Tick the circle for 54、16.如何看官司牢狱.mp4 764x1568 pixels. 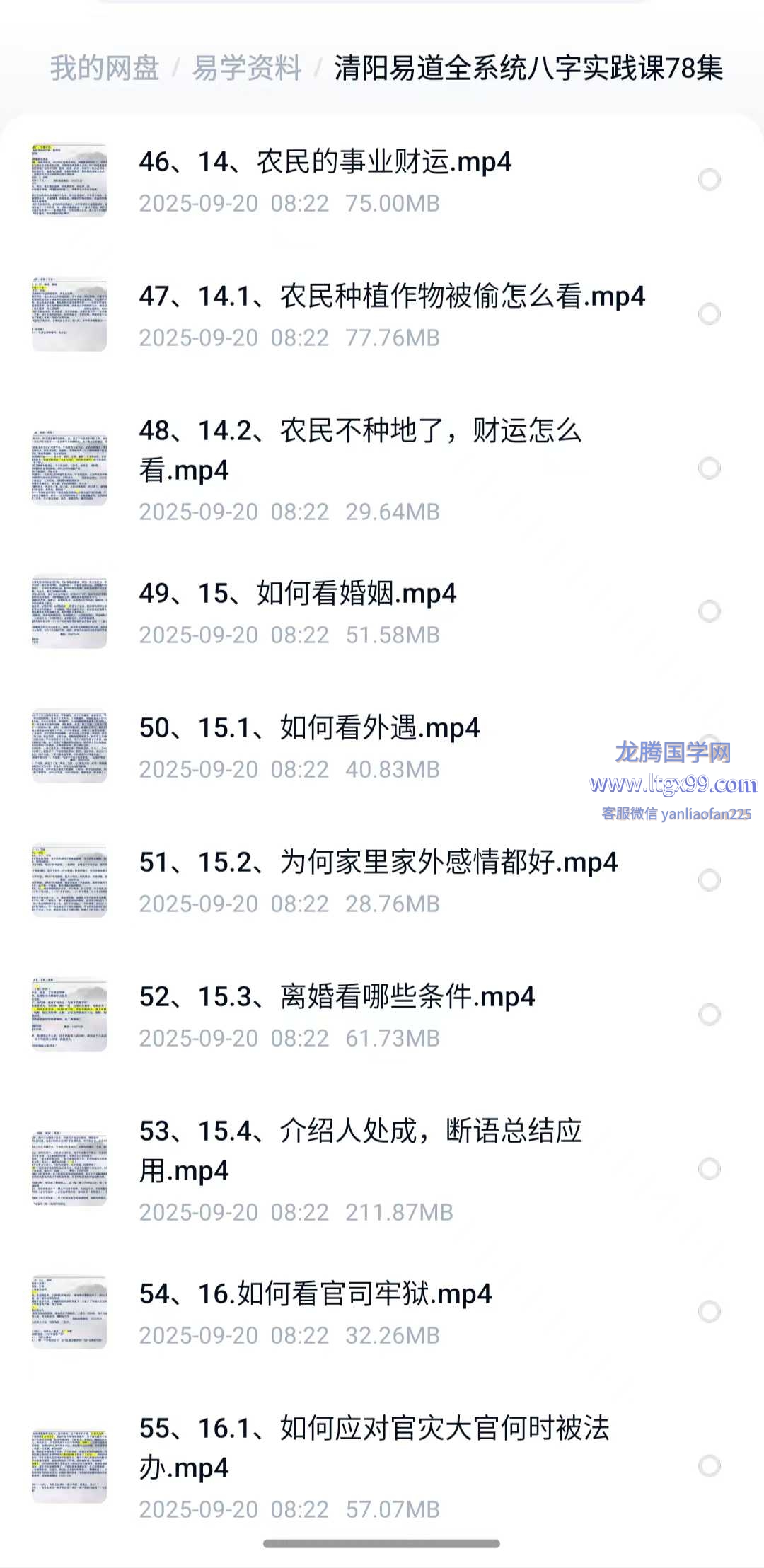coord(709,1312)
